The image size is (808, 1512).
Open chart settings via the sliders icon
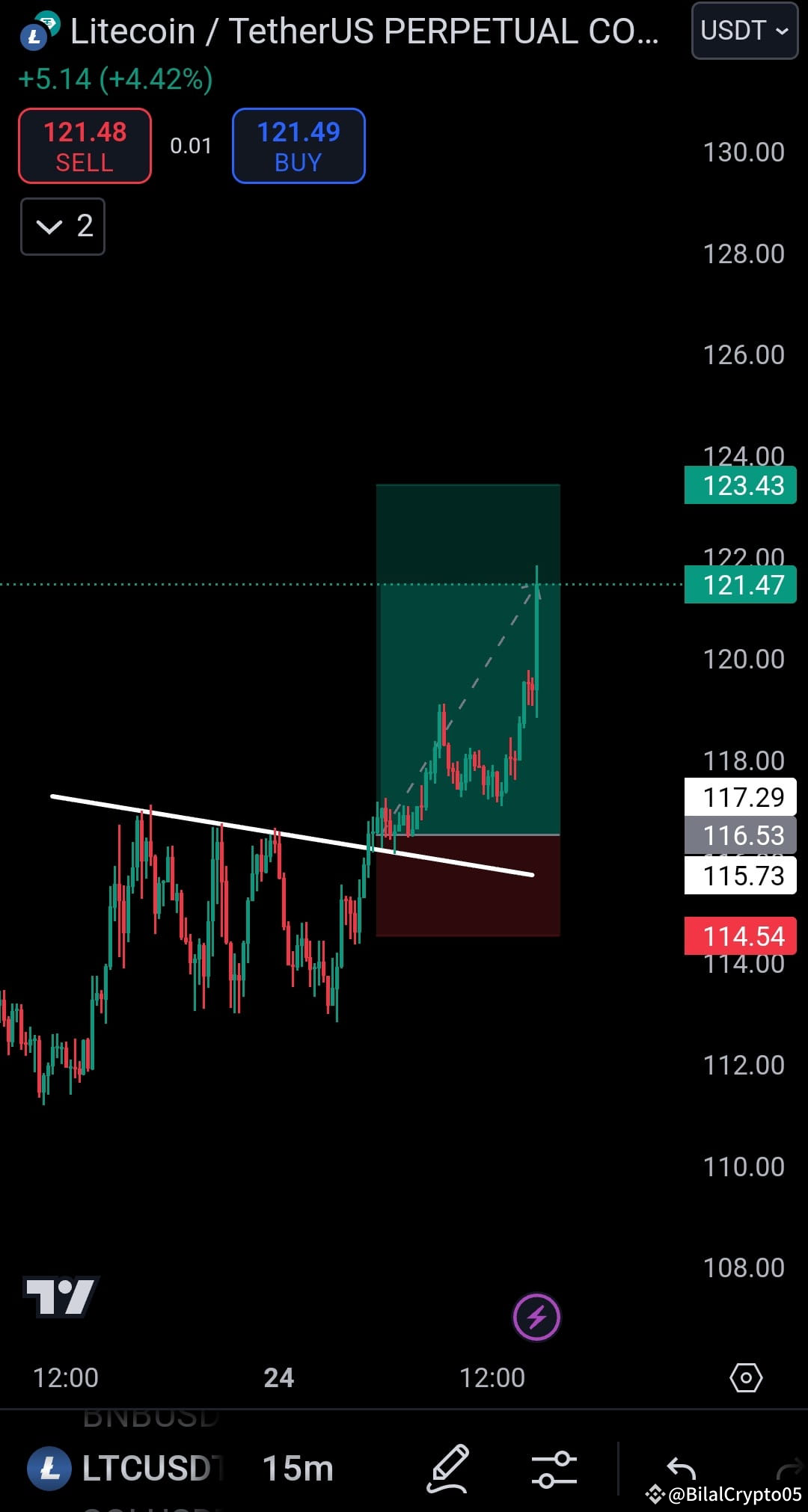(x=554, y=1468)
